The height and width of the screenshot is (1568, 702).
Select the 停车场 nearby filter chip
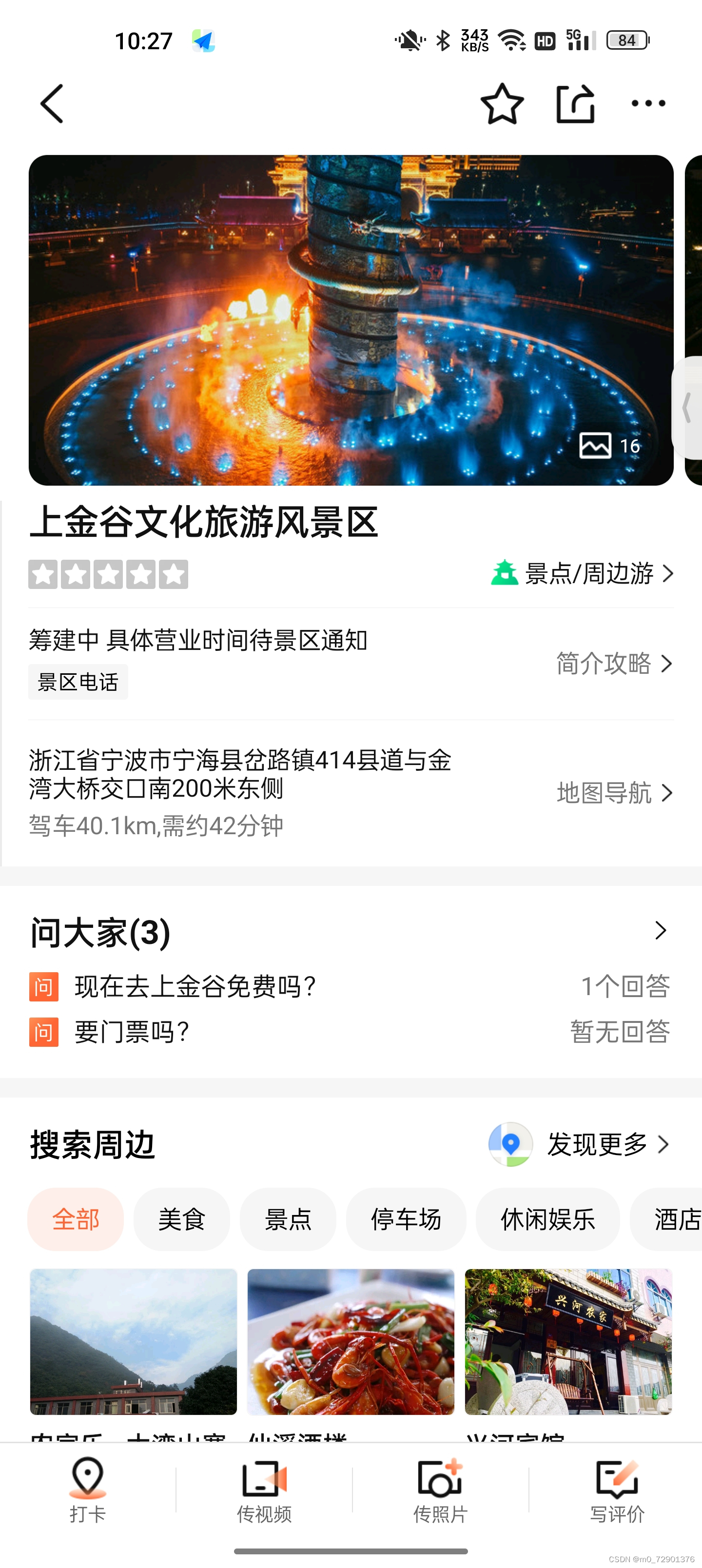[406, 1219]
